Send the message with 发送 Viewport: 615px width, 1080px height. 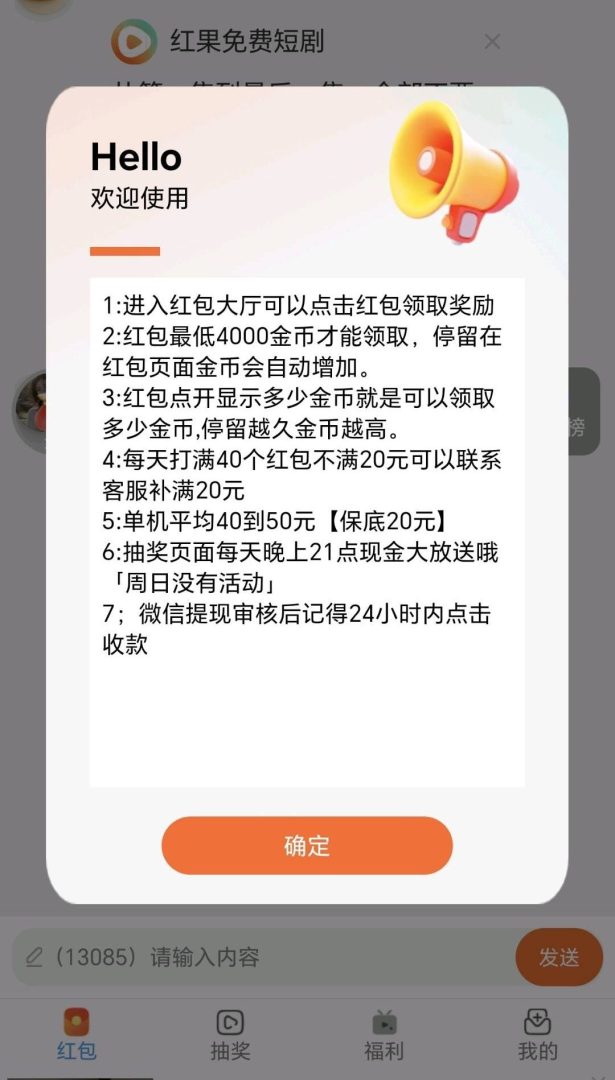point(559,957)
